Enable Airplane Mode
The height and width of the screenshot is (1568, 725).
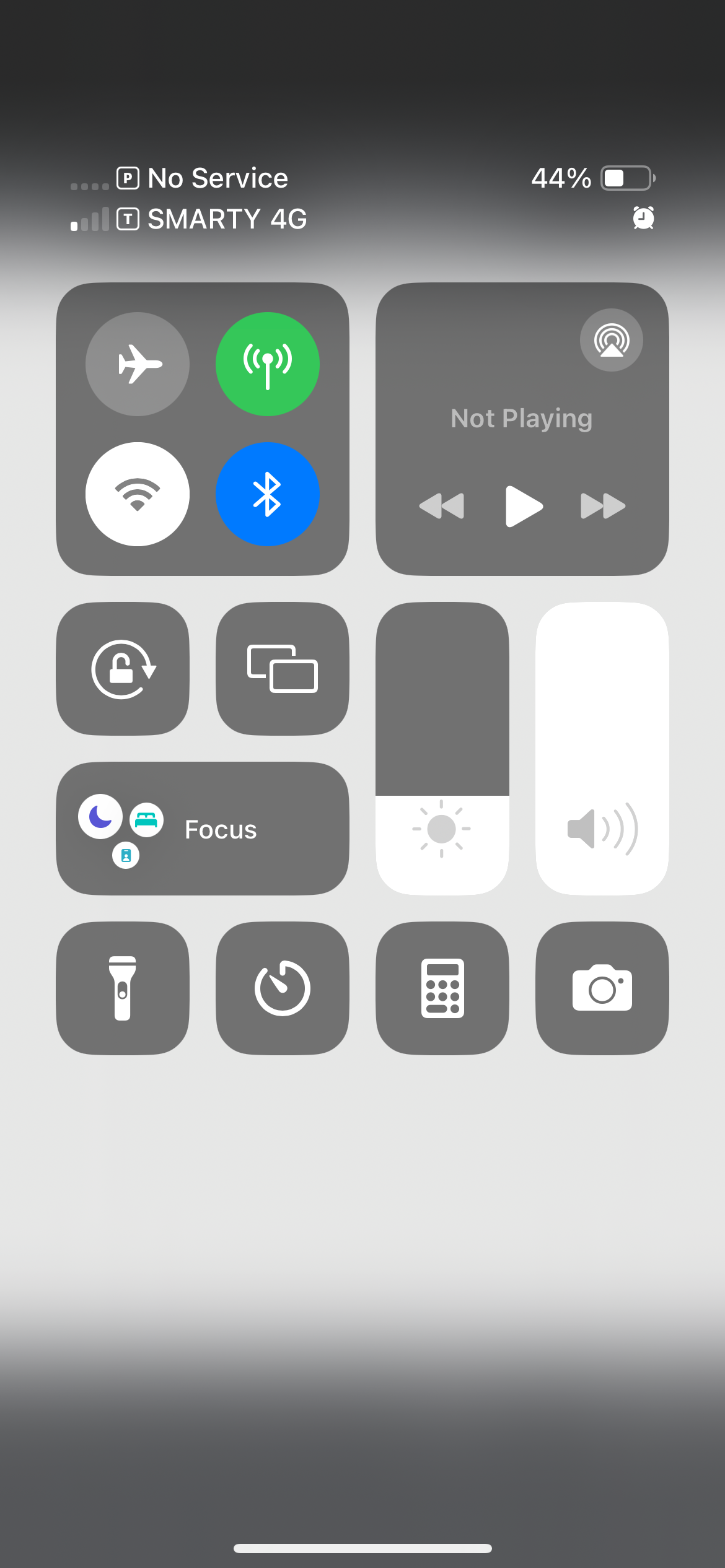138,364
